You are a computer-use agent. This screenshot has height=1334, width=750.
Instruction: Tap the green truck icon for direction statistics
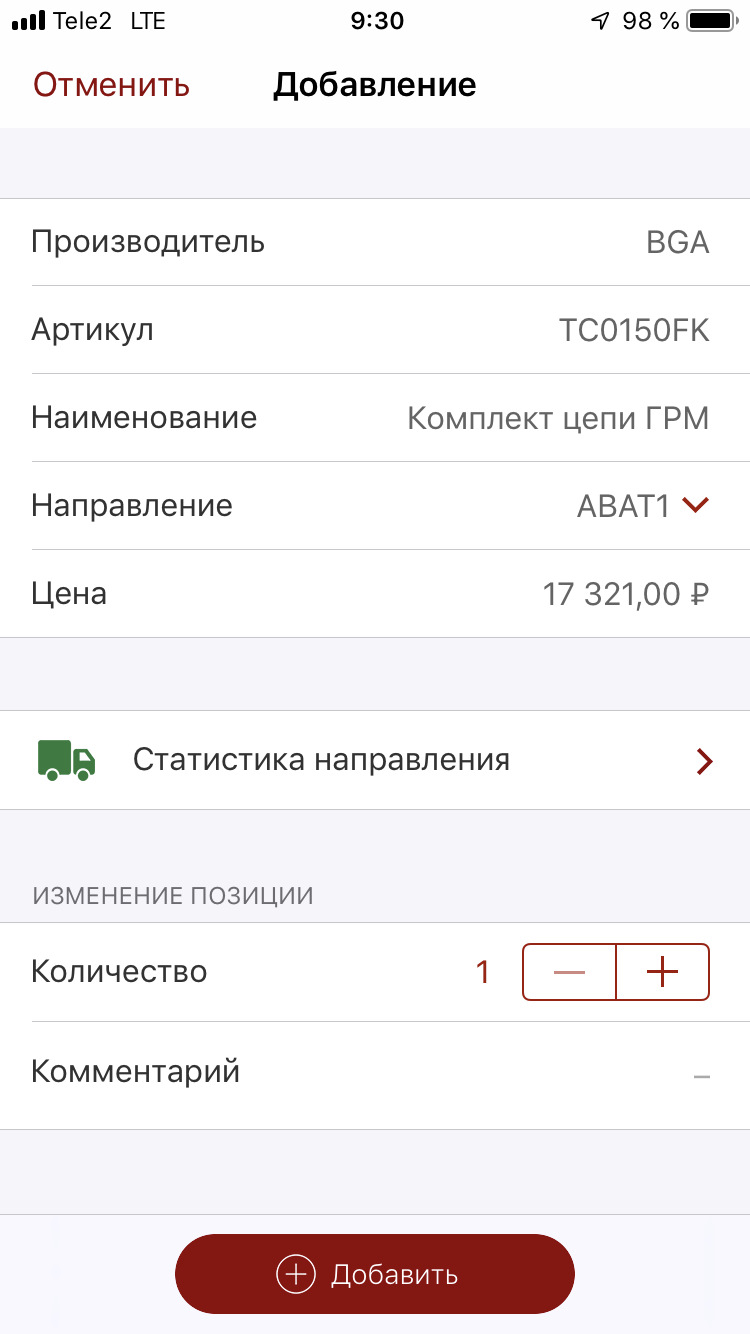point(64,760)
